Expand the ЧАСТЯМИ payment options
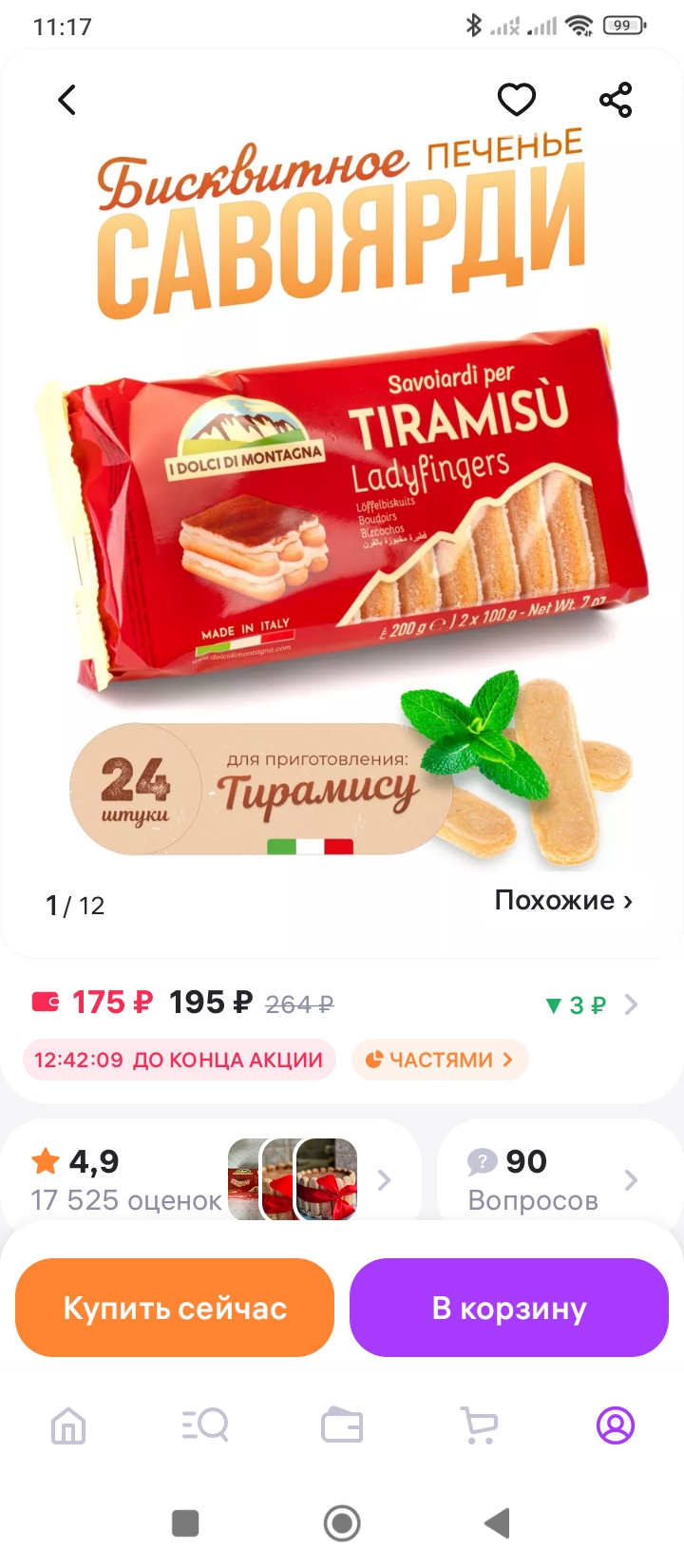684x1568 pixels. click(x=440, y=1060)
